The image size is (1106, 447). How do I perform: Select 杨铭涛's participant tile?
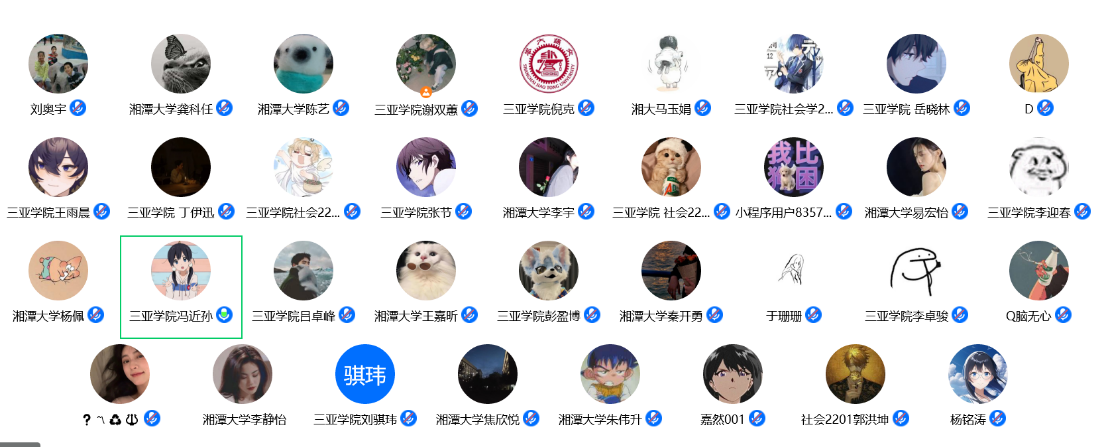coord(978,375)
